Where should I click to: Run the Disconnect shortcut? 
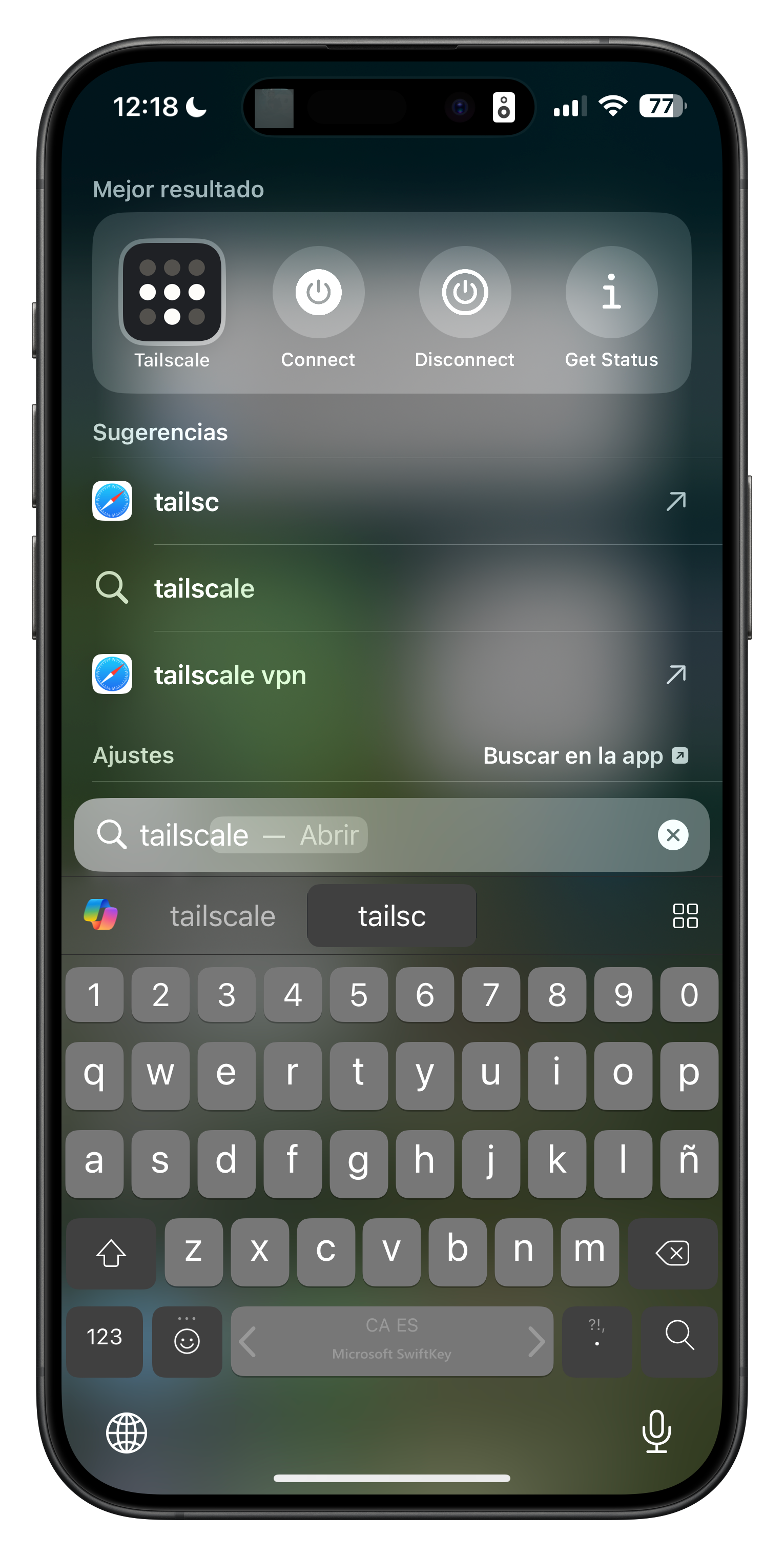coord(464,293)
